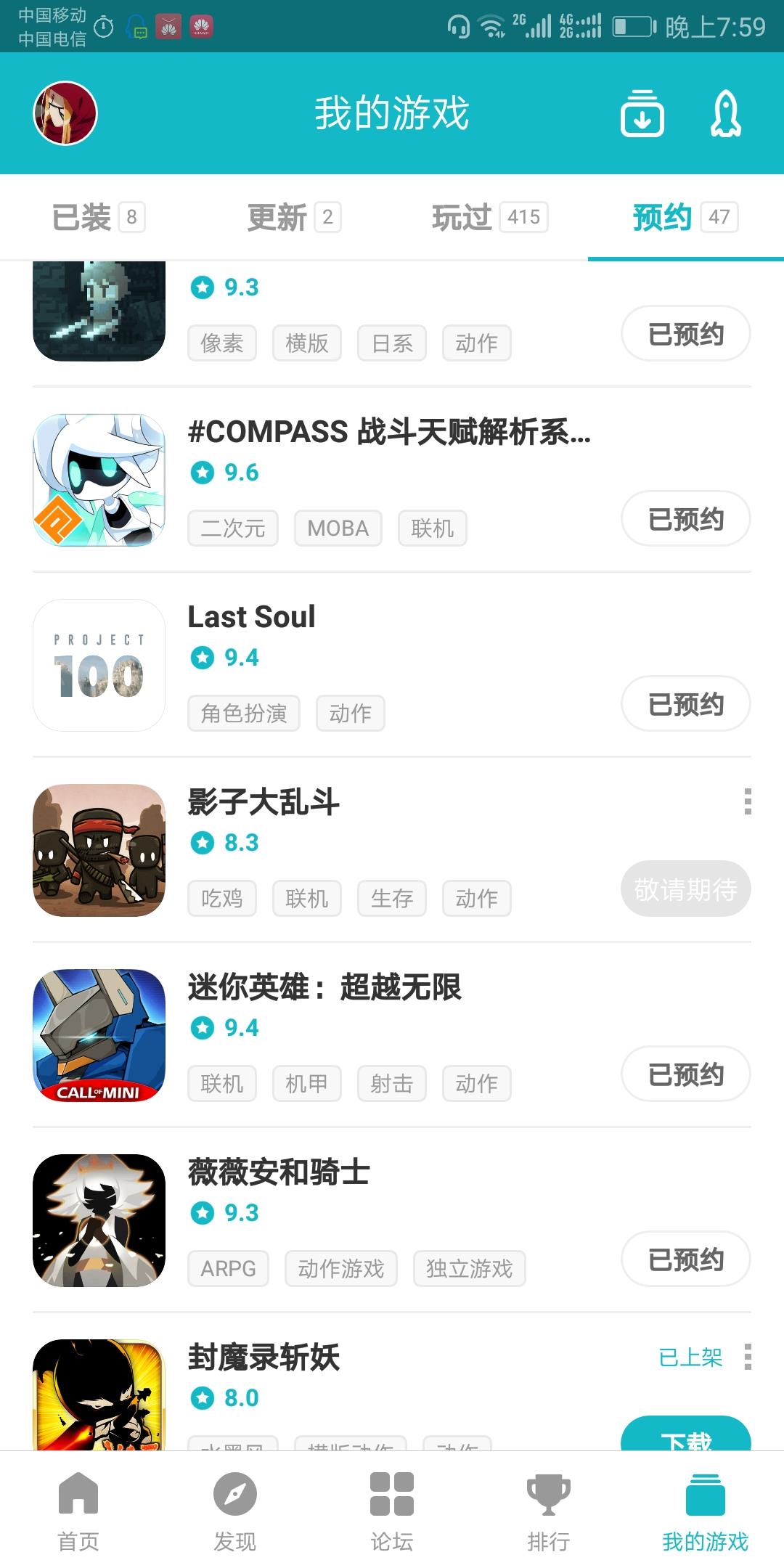Tap the user avatar in the top bar

pyautogui.click(x=66, y=113)
